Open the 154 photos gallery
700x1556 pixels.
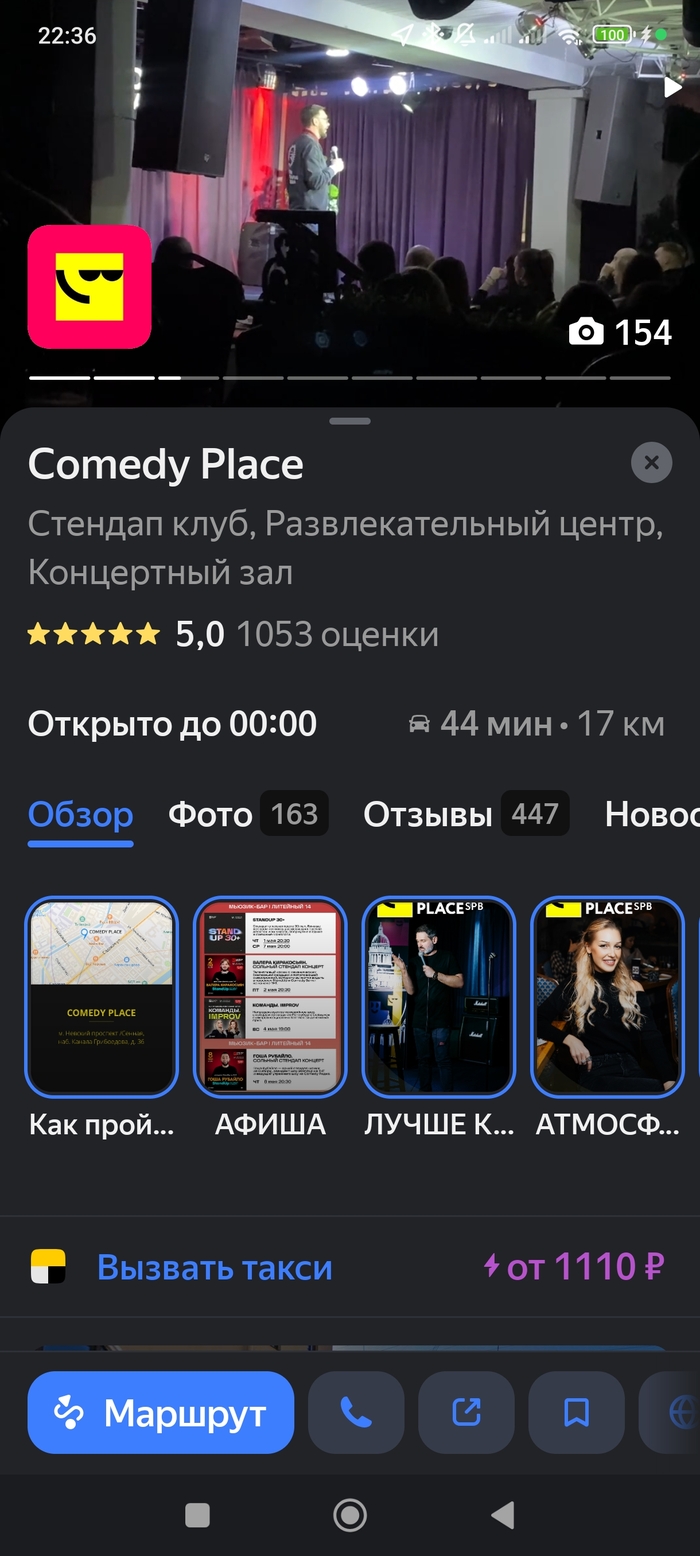coord(620,332)
